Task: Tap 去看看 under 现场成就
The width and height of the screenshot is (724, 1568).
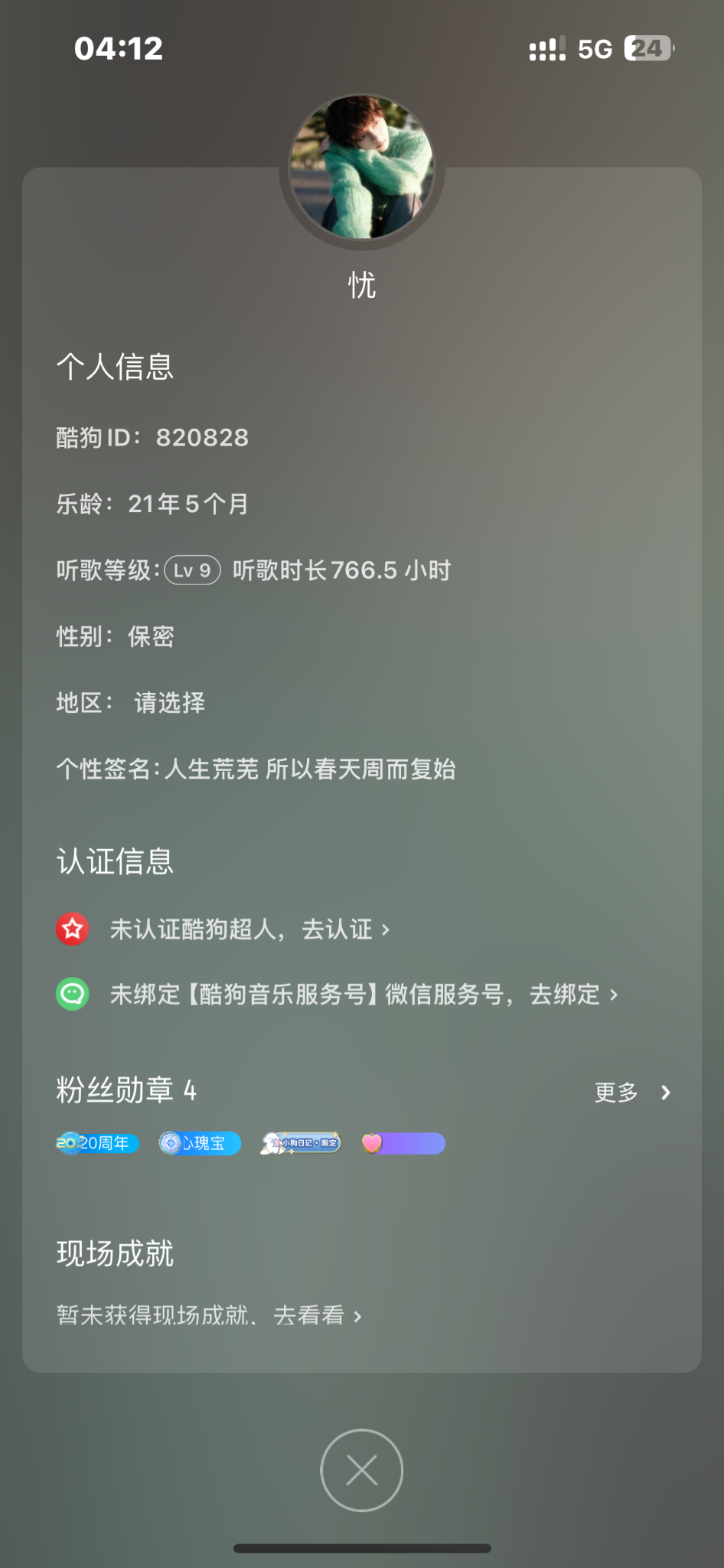Action: click(x=317, y=1315)
